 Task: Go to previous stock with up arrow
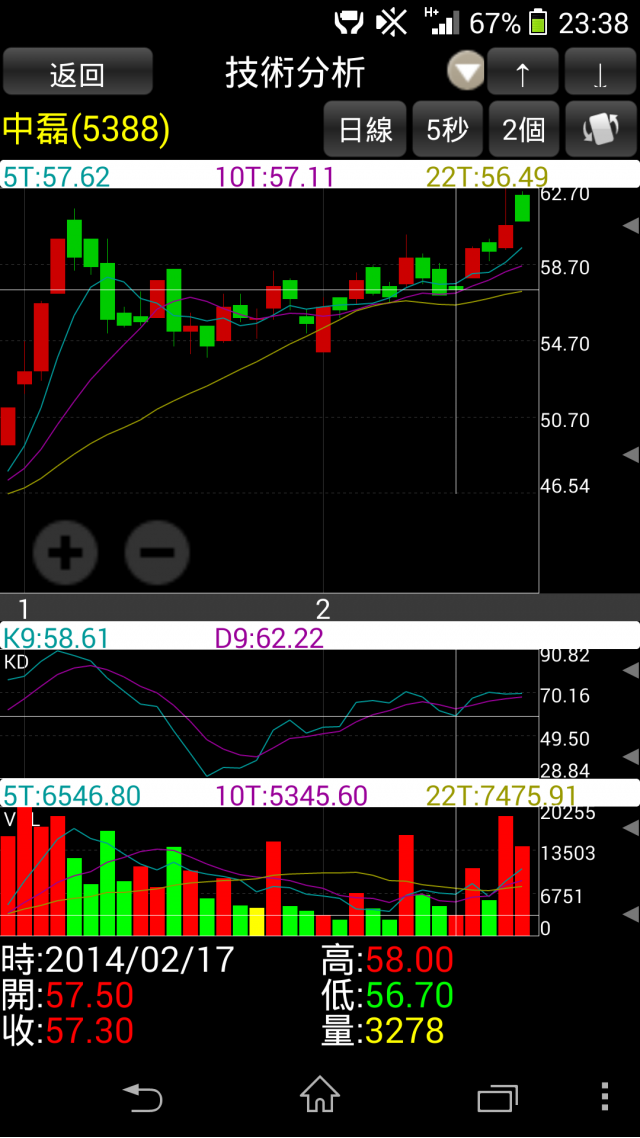(522, 73)
